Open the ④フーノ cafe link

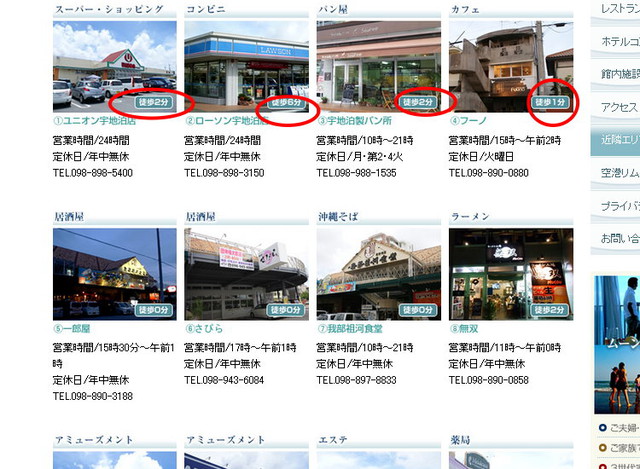(x=468, y=120)
